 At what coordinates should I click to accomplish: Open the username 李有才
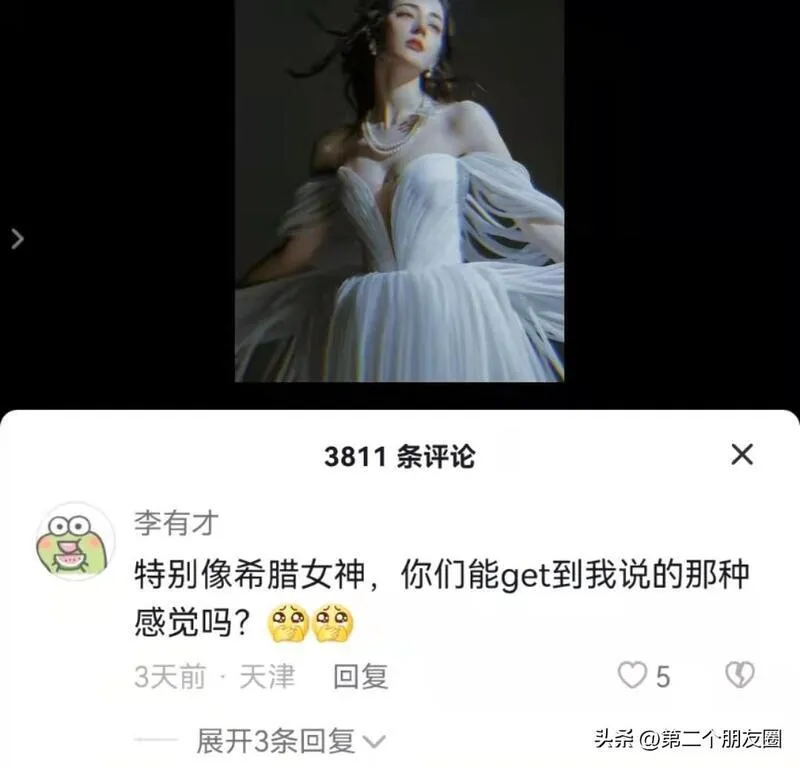point(174,522)
